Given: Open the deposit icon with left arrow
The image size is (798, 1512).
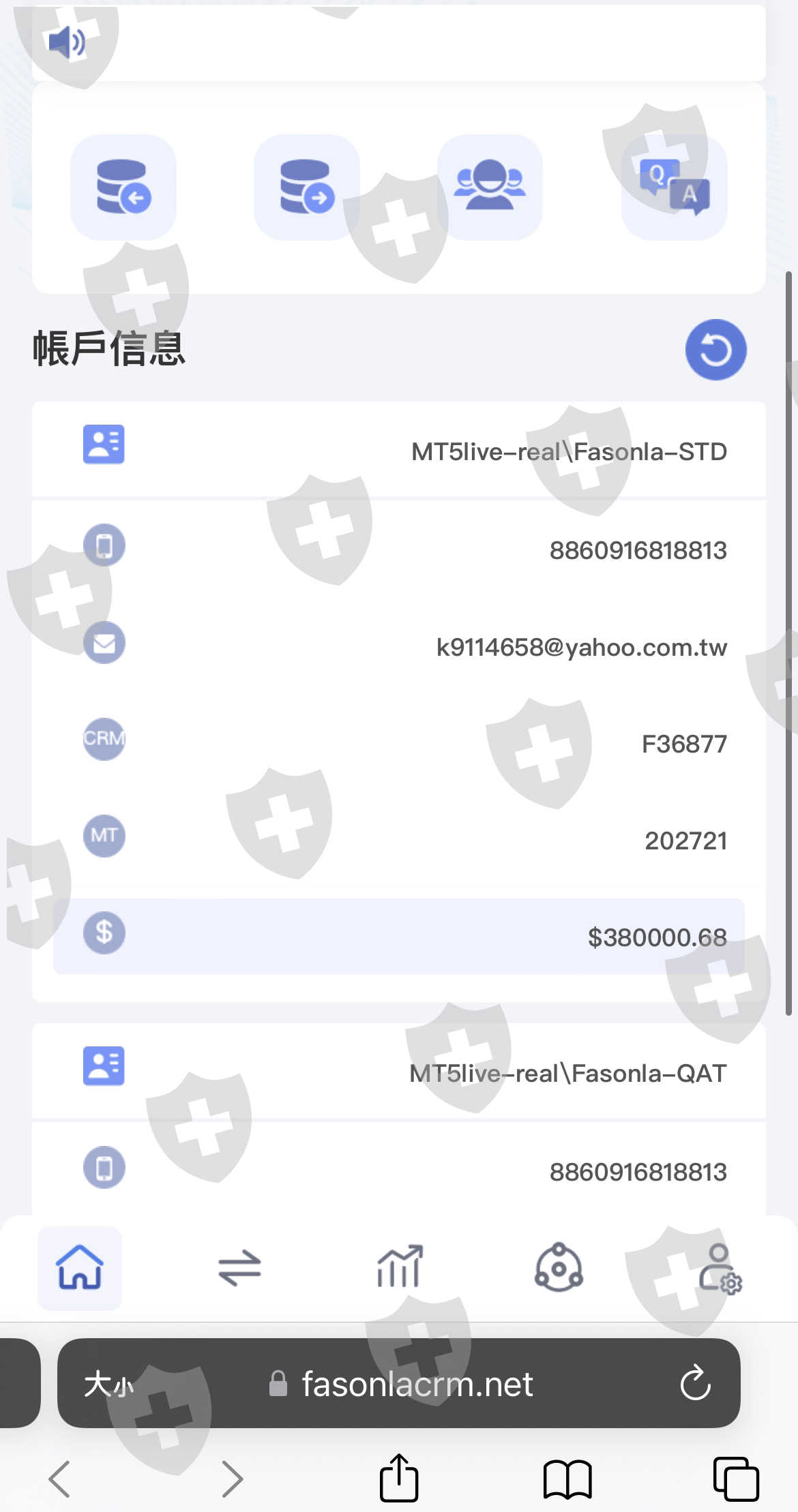Looking at the screenshot, I should [x=123, y=187].
